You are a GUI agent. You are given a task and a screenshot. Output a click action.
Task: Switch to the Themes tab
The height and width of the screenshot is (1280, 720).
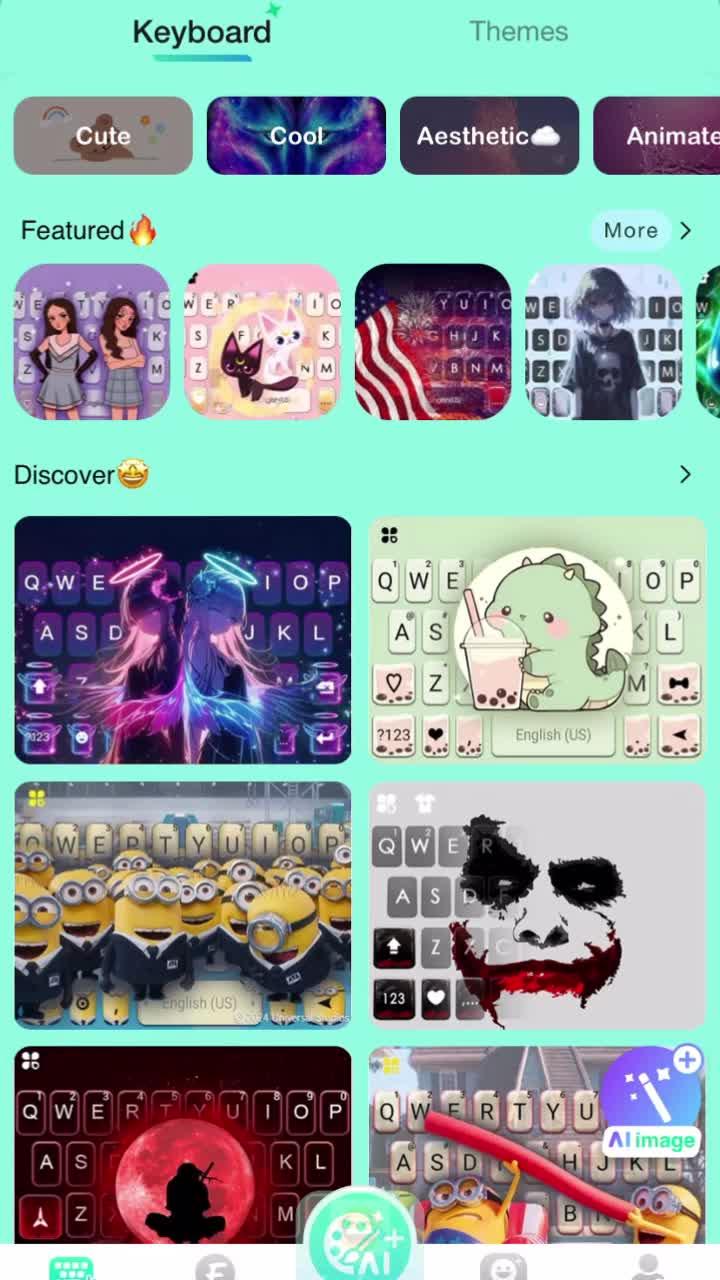tap(518, 31)
